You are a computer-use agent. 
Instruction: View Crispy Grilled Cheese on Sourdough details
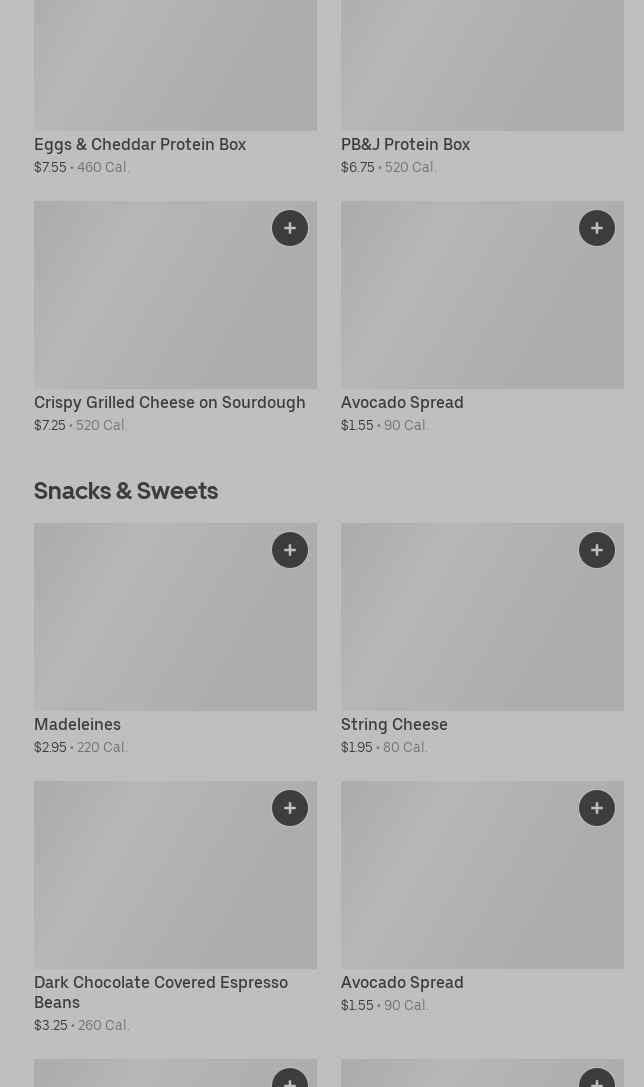click(x=175, y=318)
